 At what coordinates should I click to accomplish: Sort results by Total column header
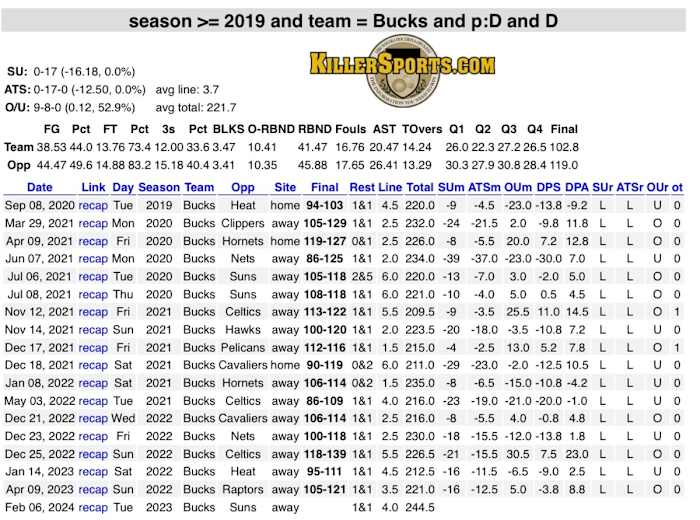click(420, 187)
